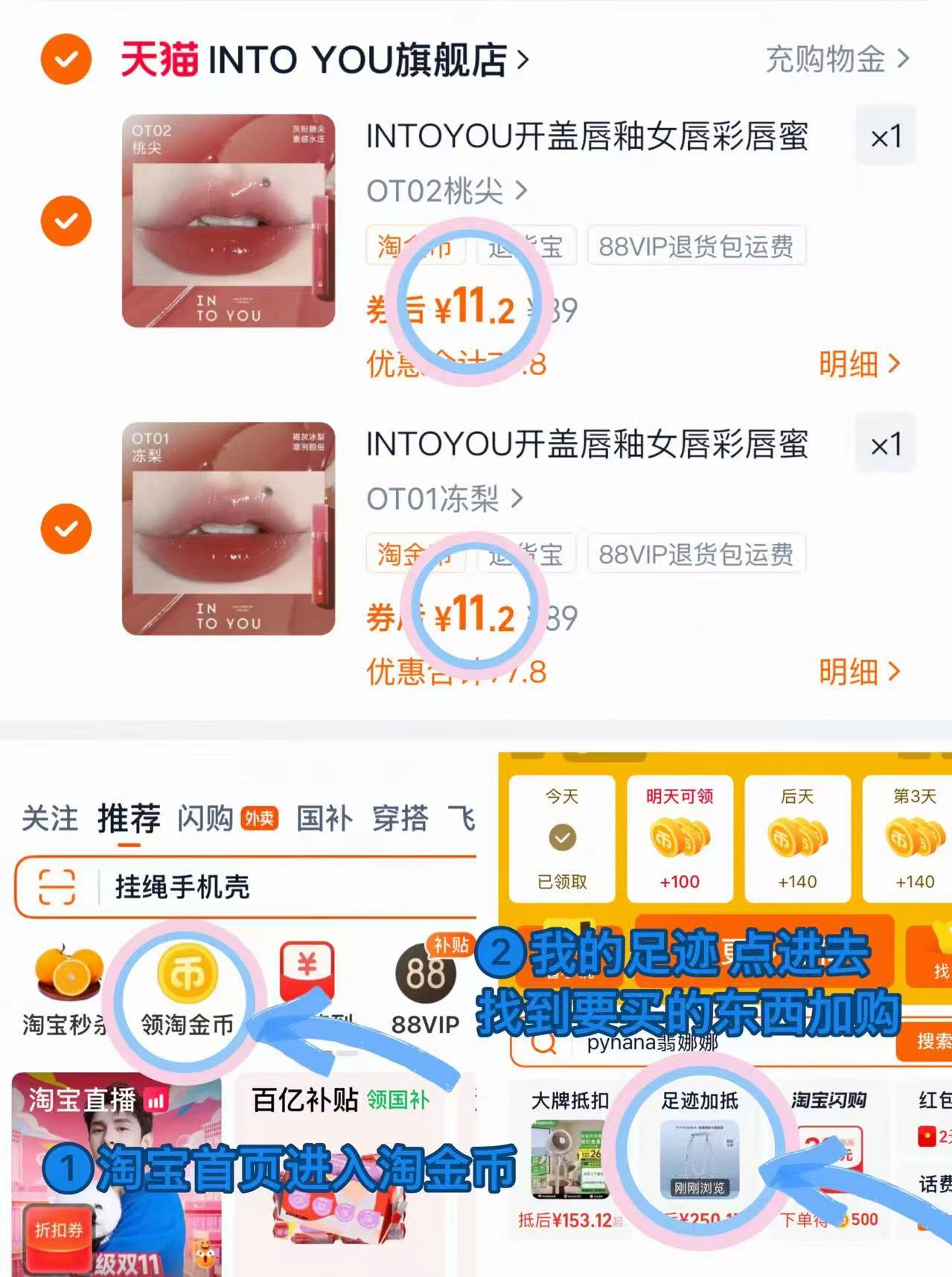
Task: Expand 明细 details for OT02 item
Action: (x=861, y=362)
